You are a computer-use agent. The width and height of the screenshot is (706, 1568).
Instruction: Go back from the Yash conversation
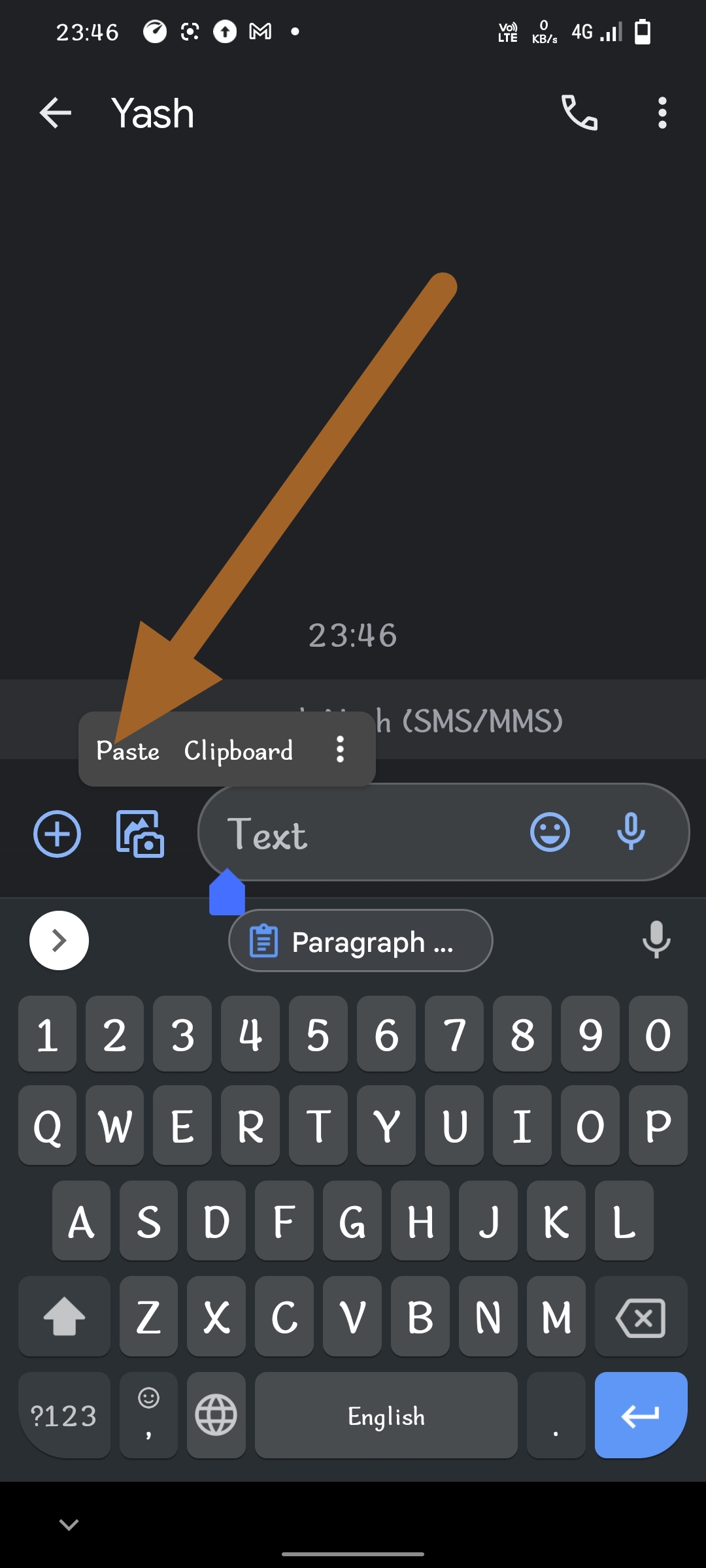pos(56,113)
